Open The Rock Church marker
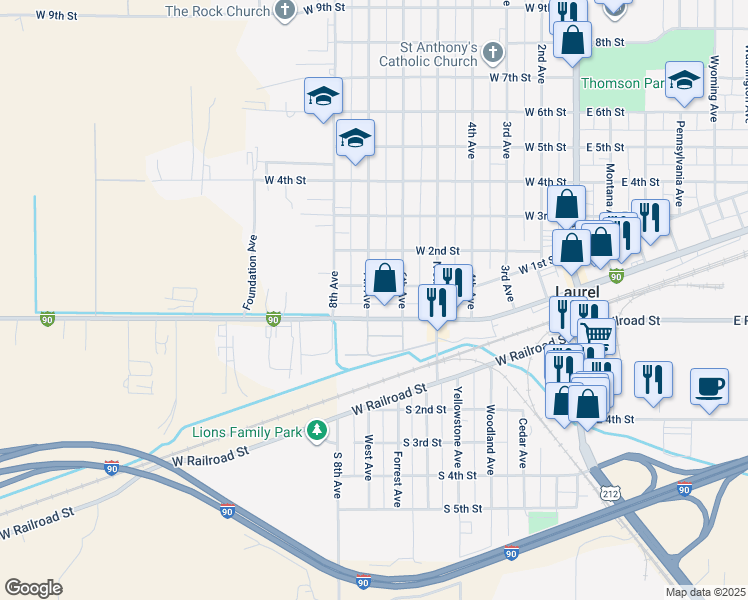The width and height of the screenshot is (748, 600). [x=285, y=10]
